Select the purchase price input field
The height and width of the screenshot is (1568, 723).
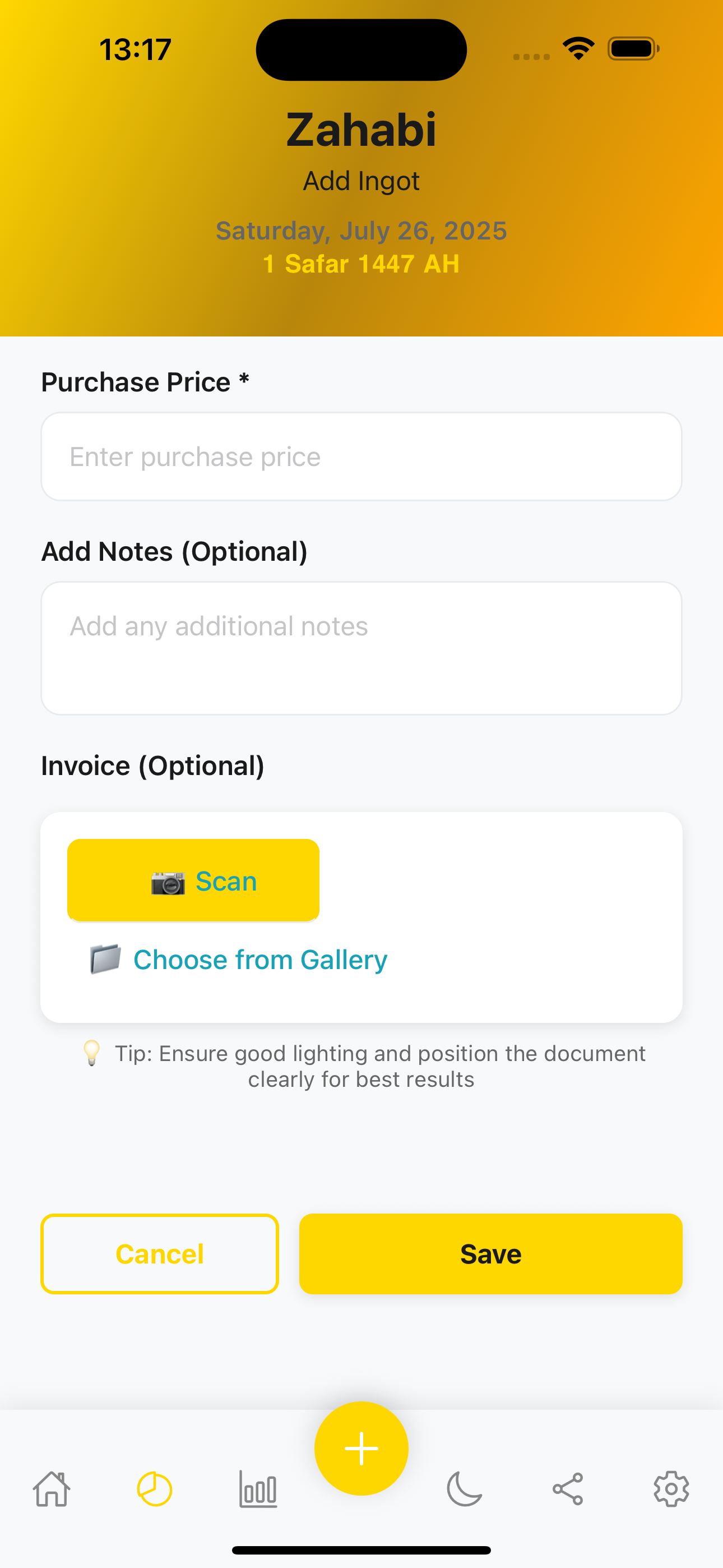coord(361,456)
